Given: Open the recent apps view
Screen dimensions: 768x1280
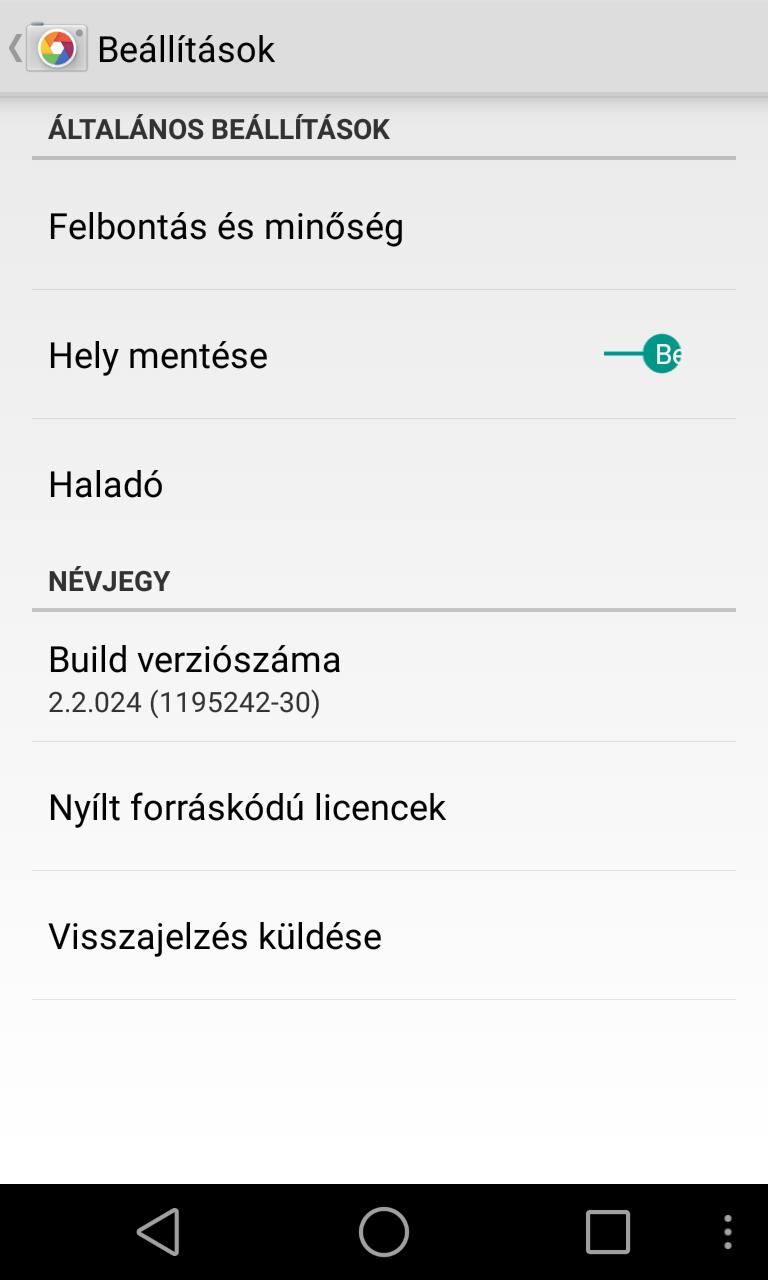Looking at the screenshot, I should click(608, 1232).
